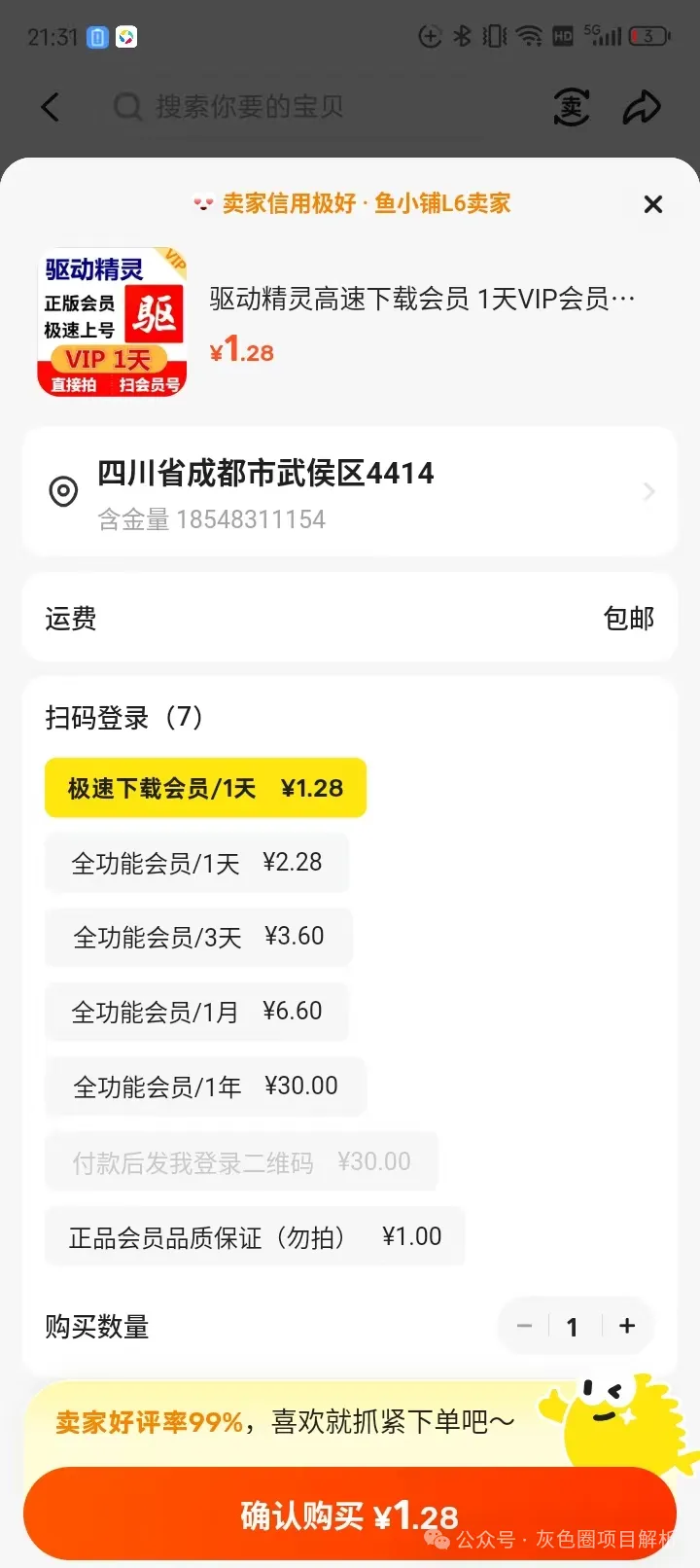Decrease purchase quantity with minus
The width and height of the screenshot is (700, 1568).
[524, 1326]
